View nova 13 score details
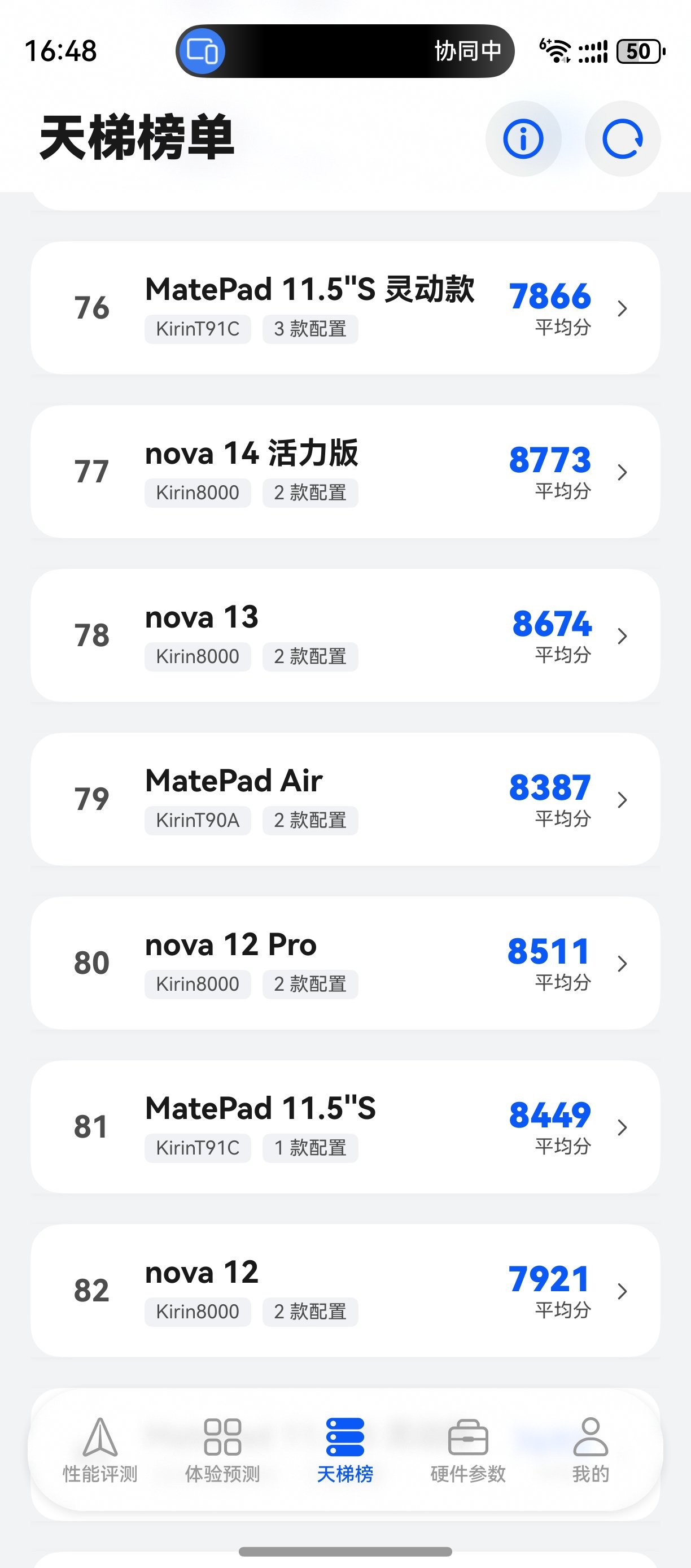This screenshot has width=691, height=1568. tap(345, 635)
